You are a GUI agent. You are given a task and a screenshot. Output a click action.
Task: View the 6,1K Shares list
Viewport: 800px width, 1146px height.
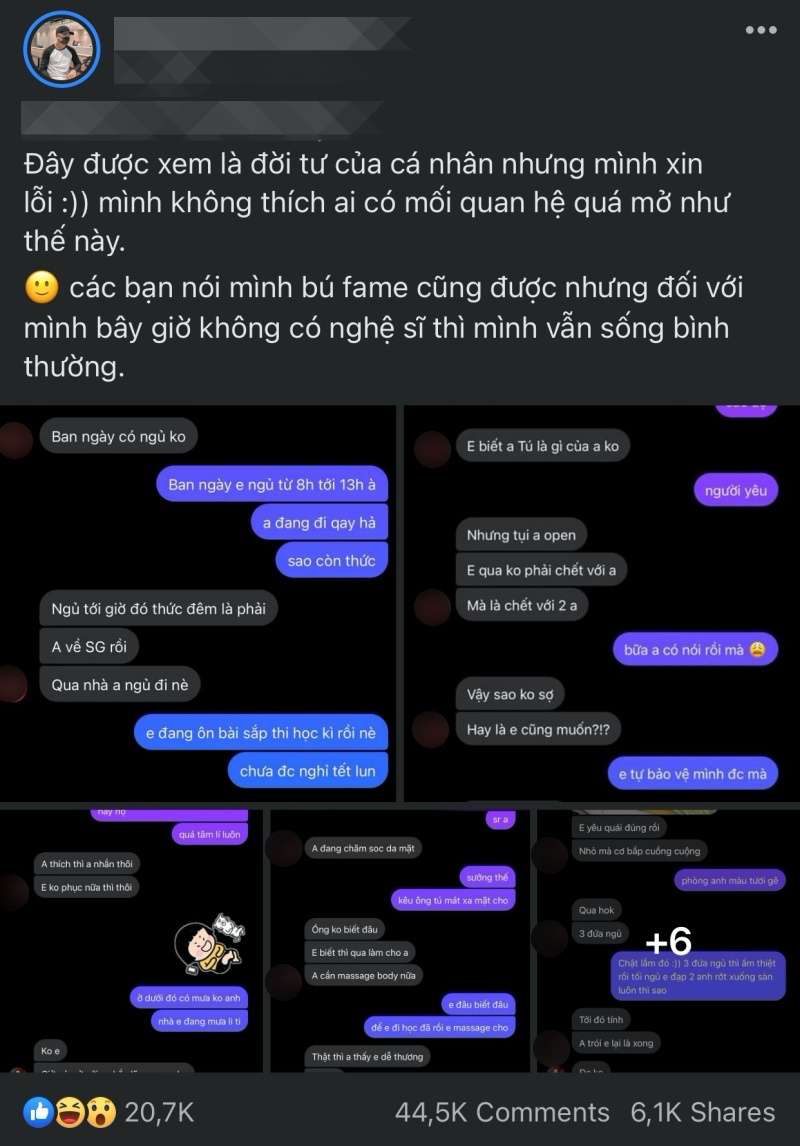click(703, 1112)
